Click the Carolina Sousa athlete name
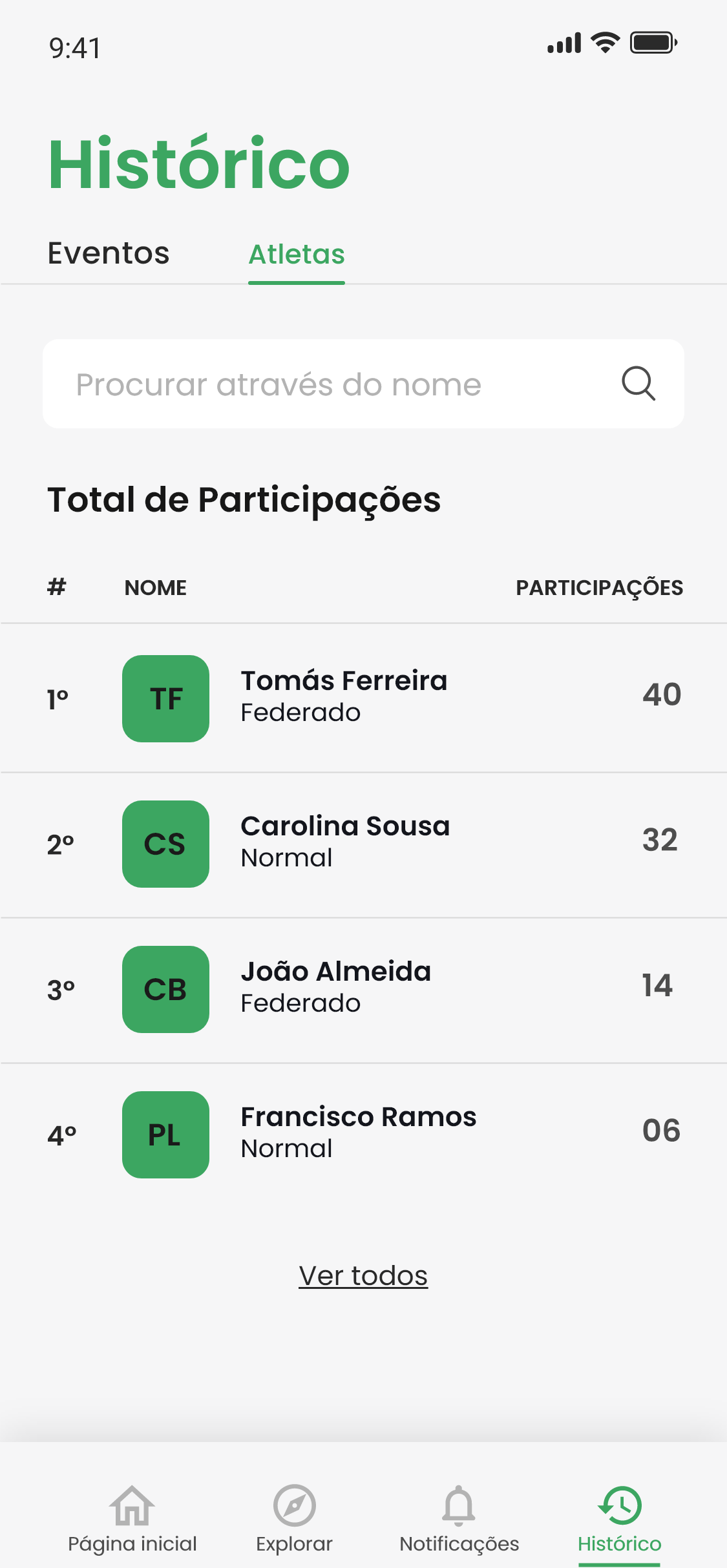This screenshot has height=1568, width=727. (344, 827)
